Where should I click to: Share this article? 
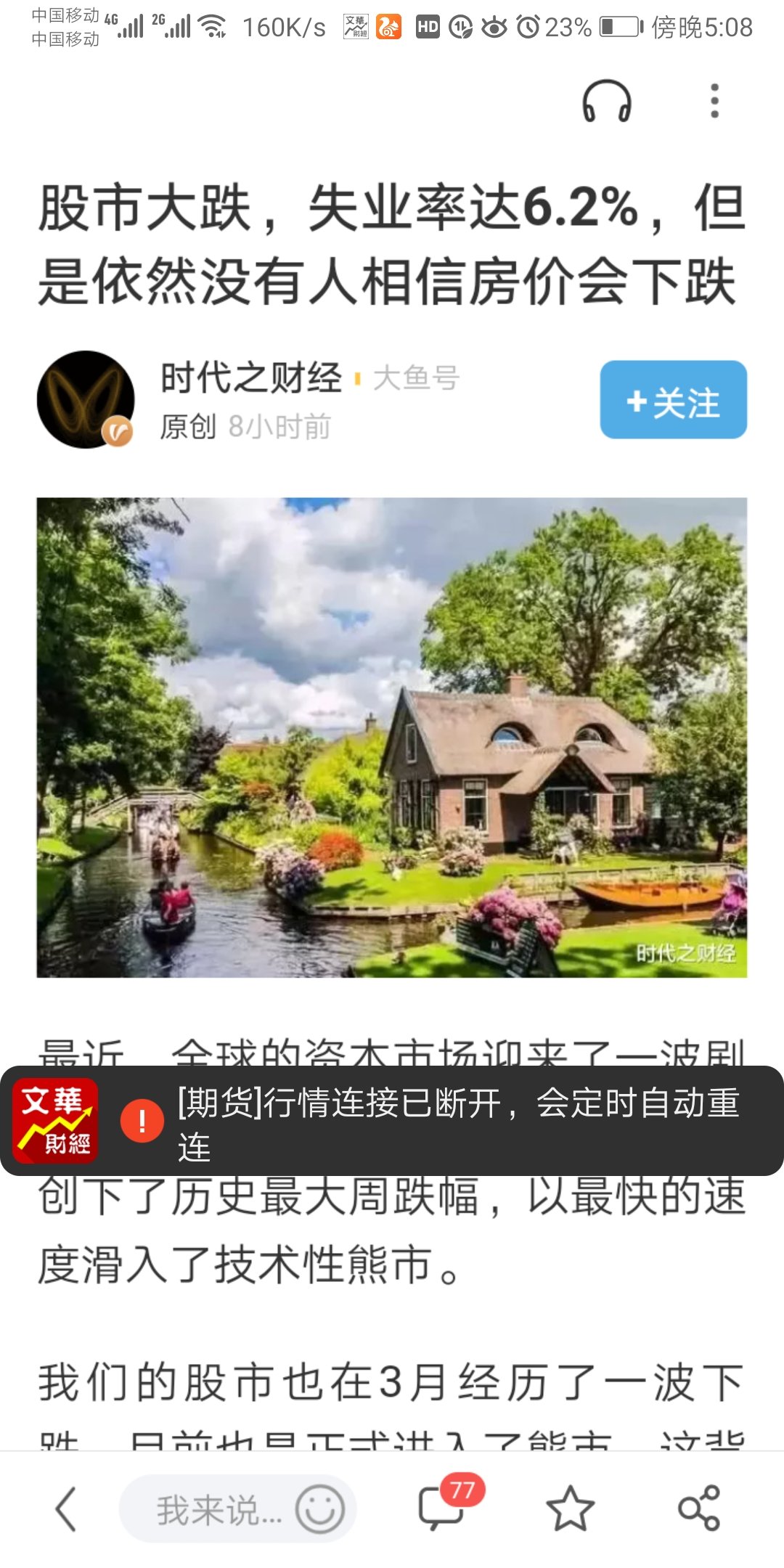[698, 1508]
